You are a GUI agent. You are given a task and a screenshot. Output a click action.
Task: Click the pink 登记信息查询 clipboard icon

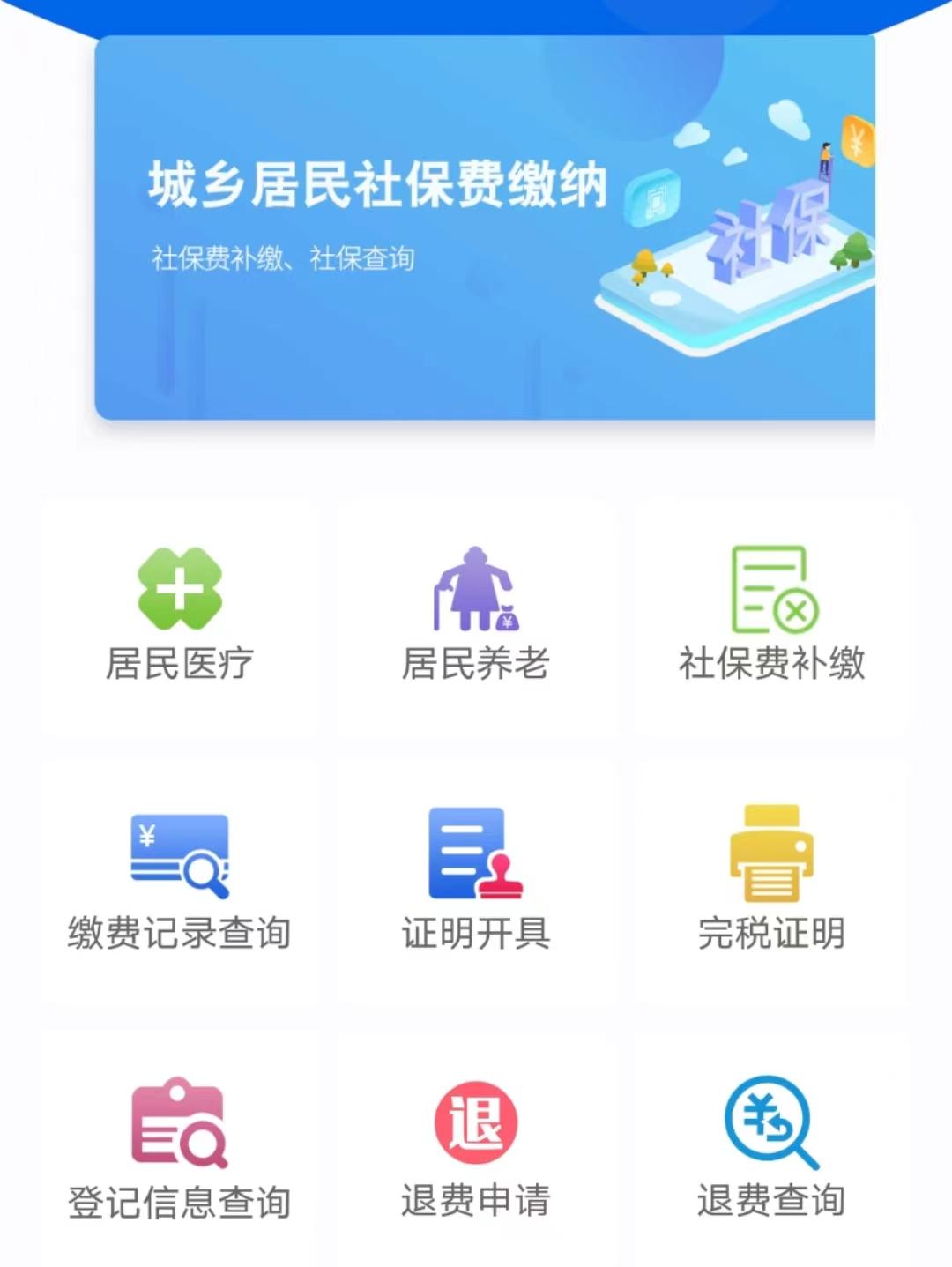(181, 1120)
